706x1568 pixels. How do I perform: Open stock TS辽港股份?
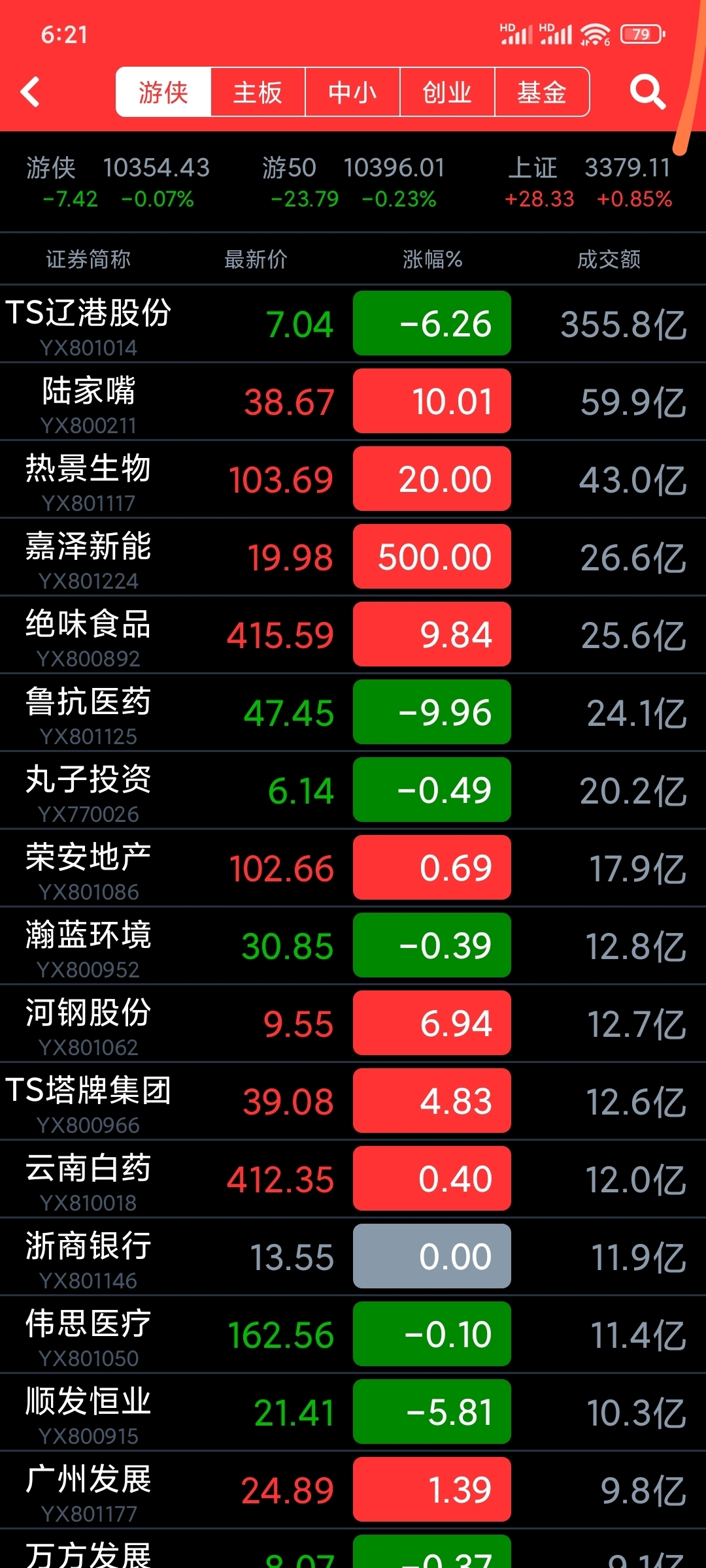click(x=353, y=323)
